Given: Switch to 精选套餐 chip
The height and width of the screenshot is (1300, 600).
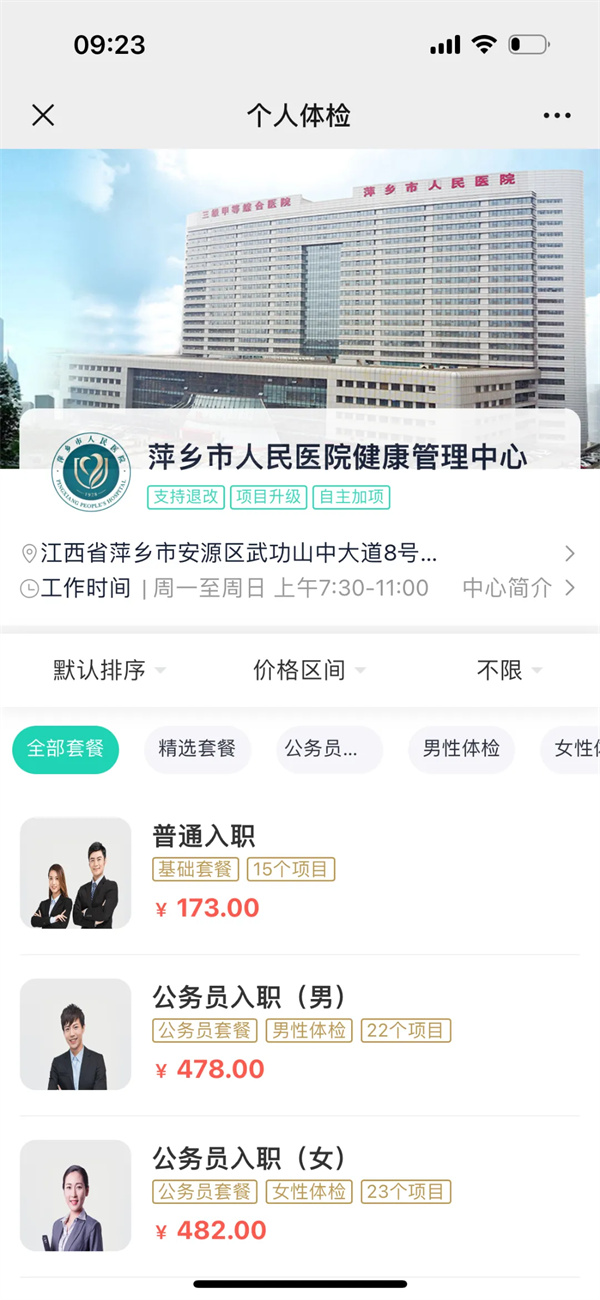Looking at the screenshot, I should (197, 749).
